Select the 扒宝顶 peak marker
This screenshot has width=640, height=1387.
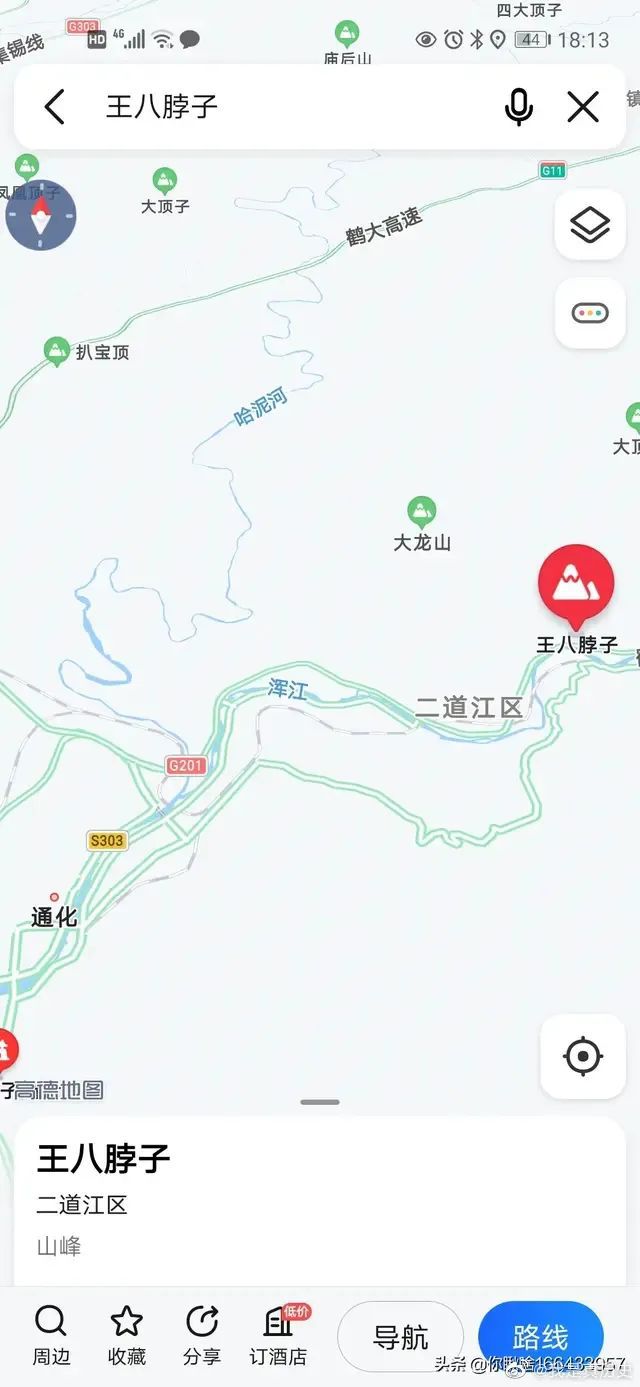tap(57, 351)
